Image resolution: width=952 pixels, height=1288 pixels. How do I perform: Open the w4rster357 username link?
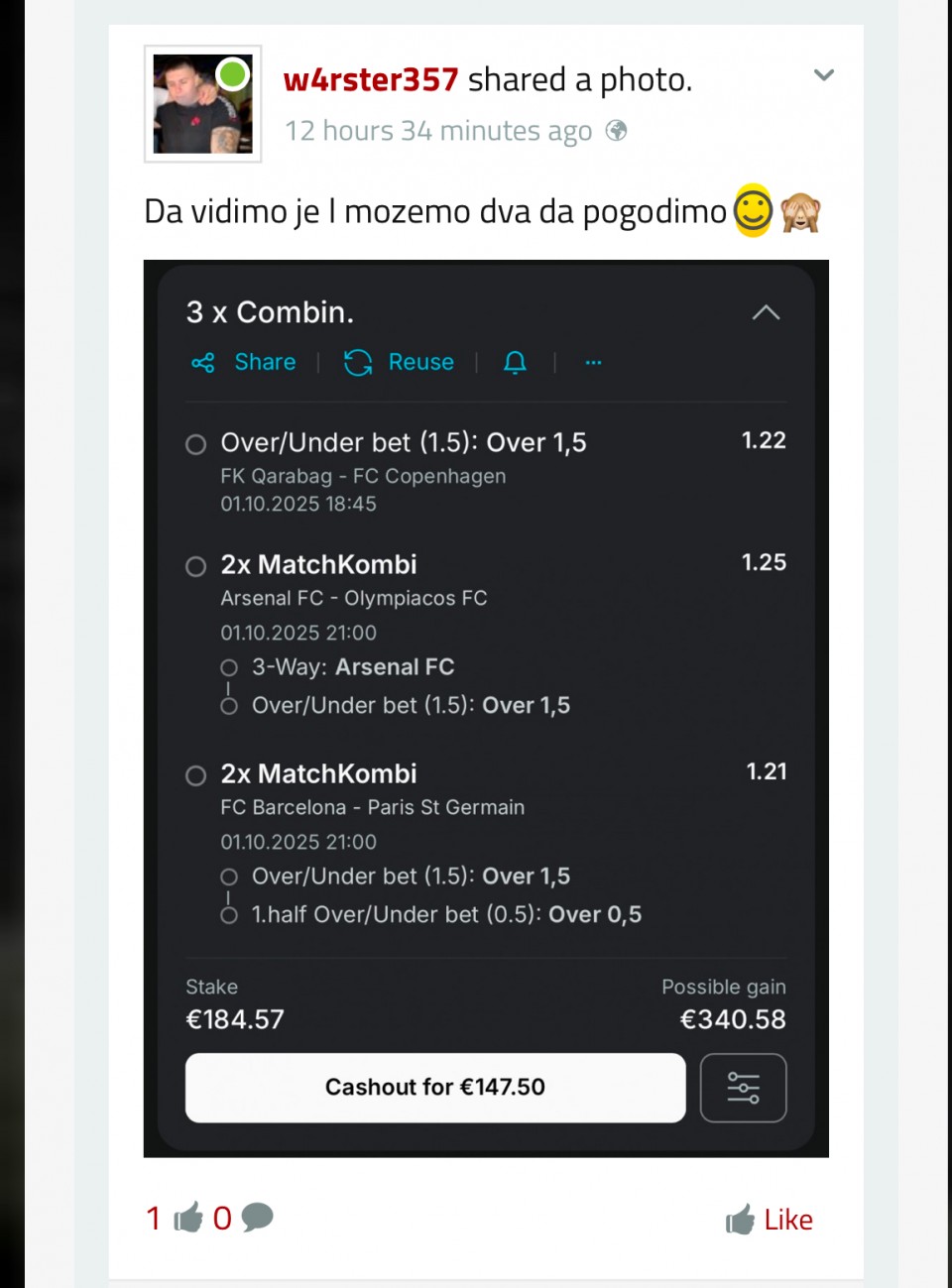point(370,79)
